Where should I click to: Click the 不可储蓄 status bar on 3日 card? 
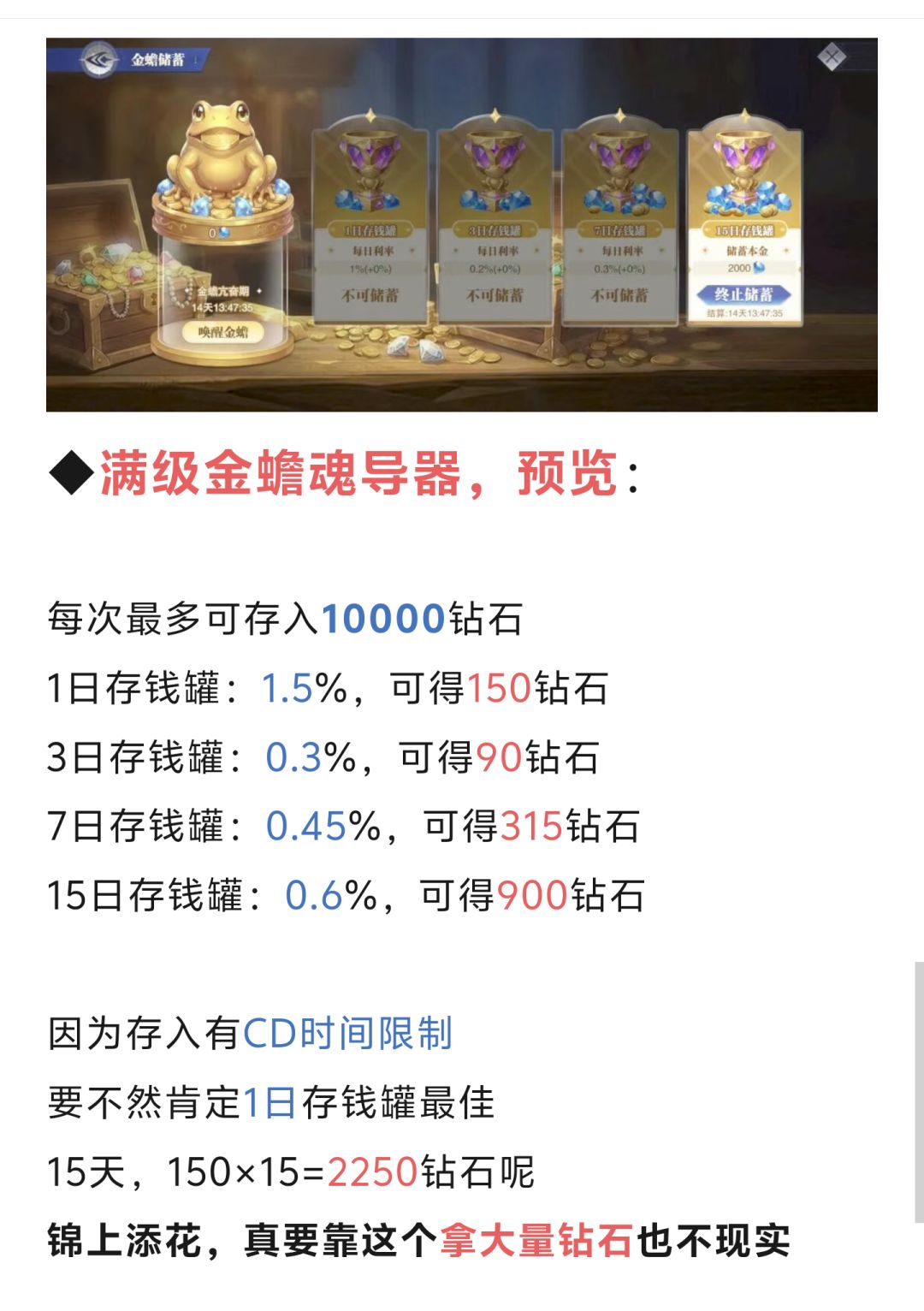494,293
